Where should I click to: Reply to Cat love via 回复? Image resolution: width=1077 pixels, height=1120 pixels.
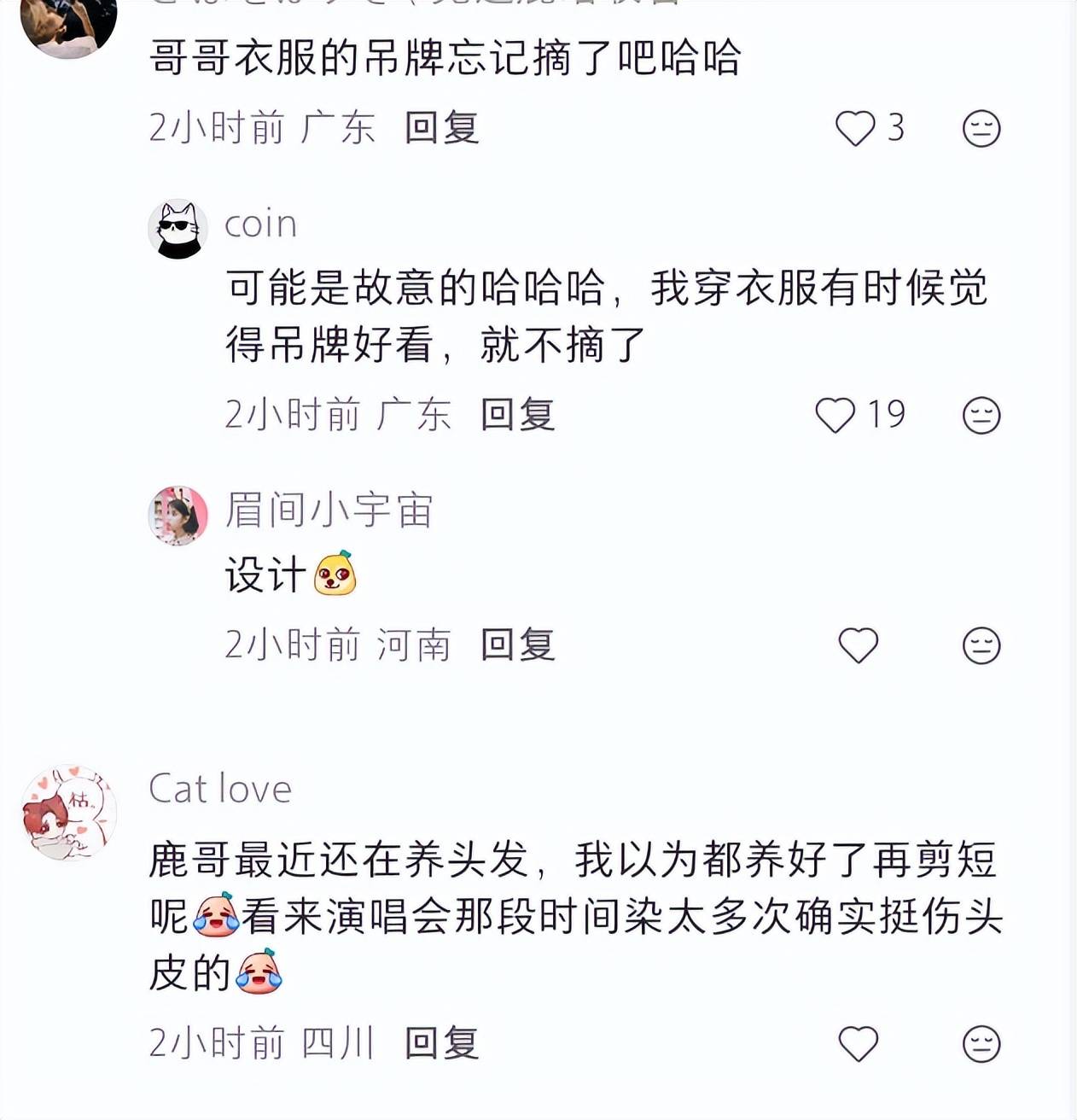coord(441,1043)
